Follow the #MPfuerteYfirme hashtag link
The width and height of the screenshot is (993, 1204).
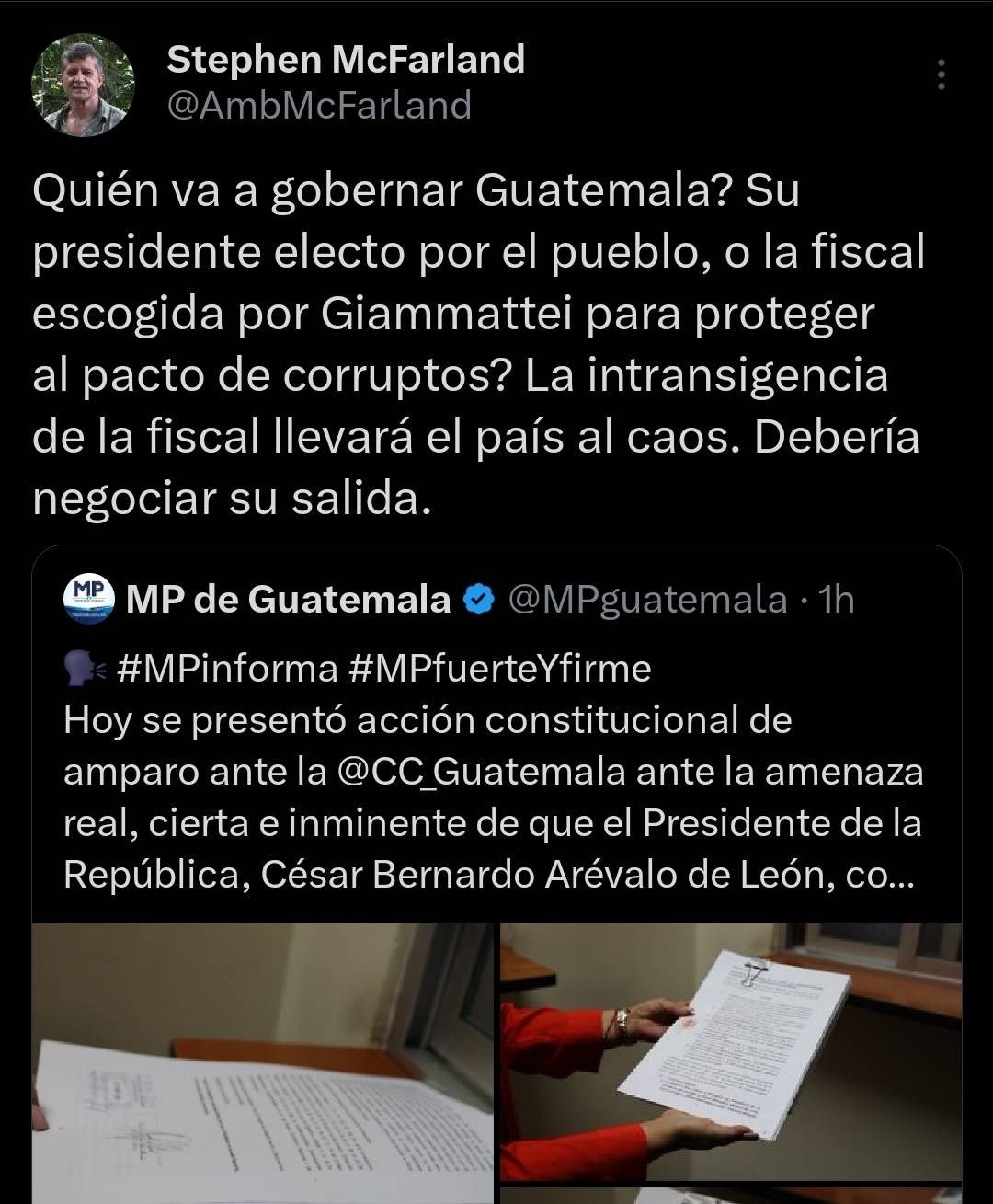click(x=499, y=669)
